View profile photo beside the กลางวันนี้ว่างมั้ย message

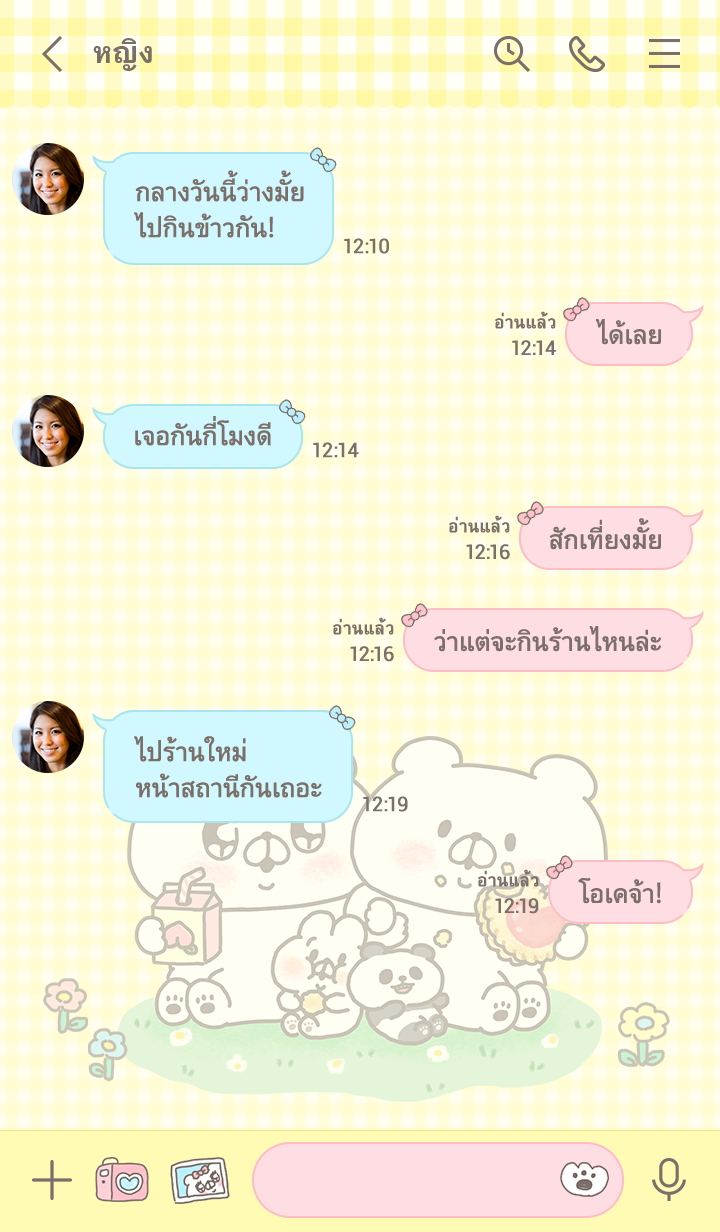point(48,179)
